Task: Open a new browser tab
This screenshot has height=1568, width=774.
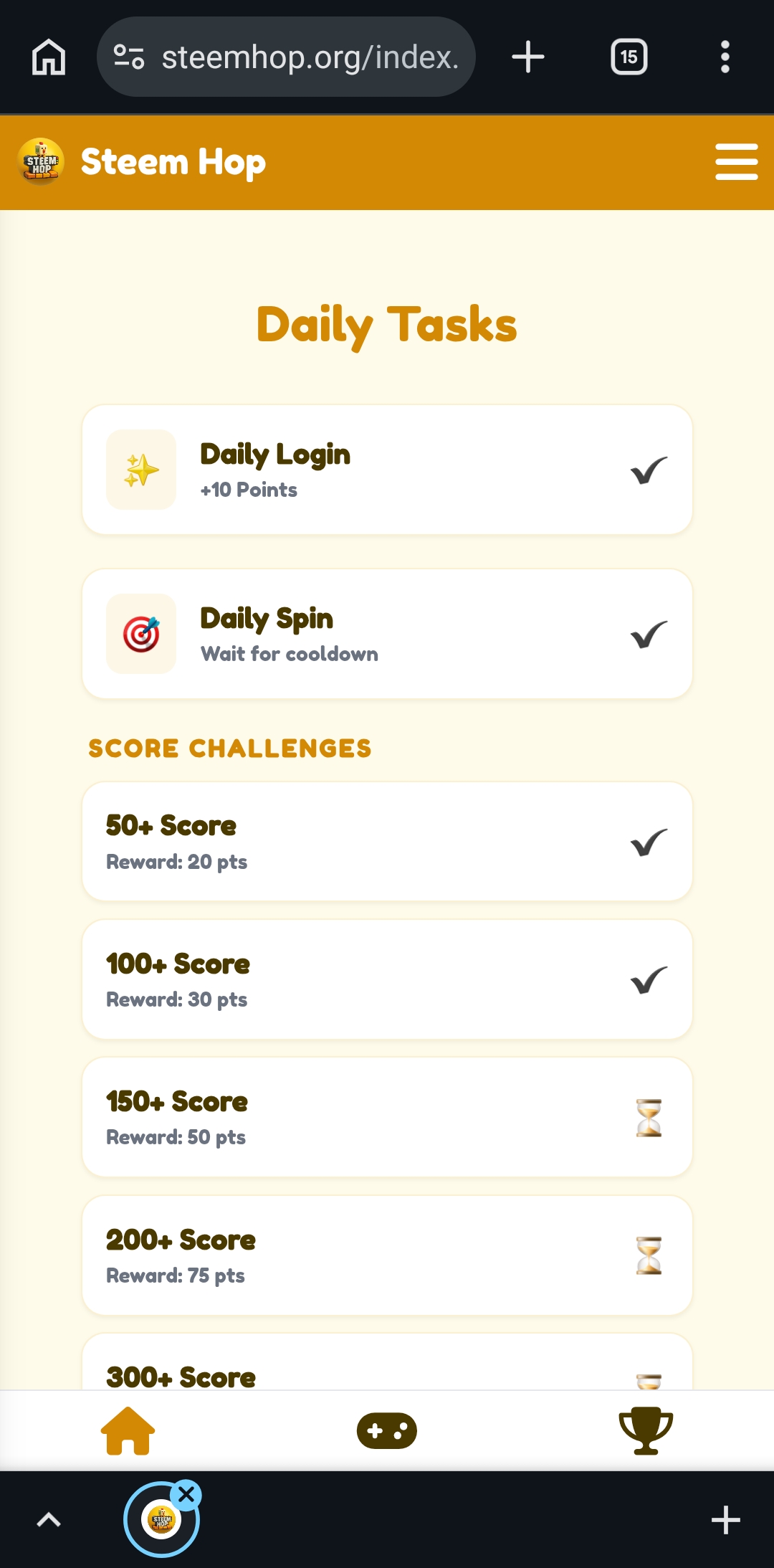Action: [528, 57]
